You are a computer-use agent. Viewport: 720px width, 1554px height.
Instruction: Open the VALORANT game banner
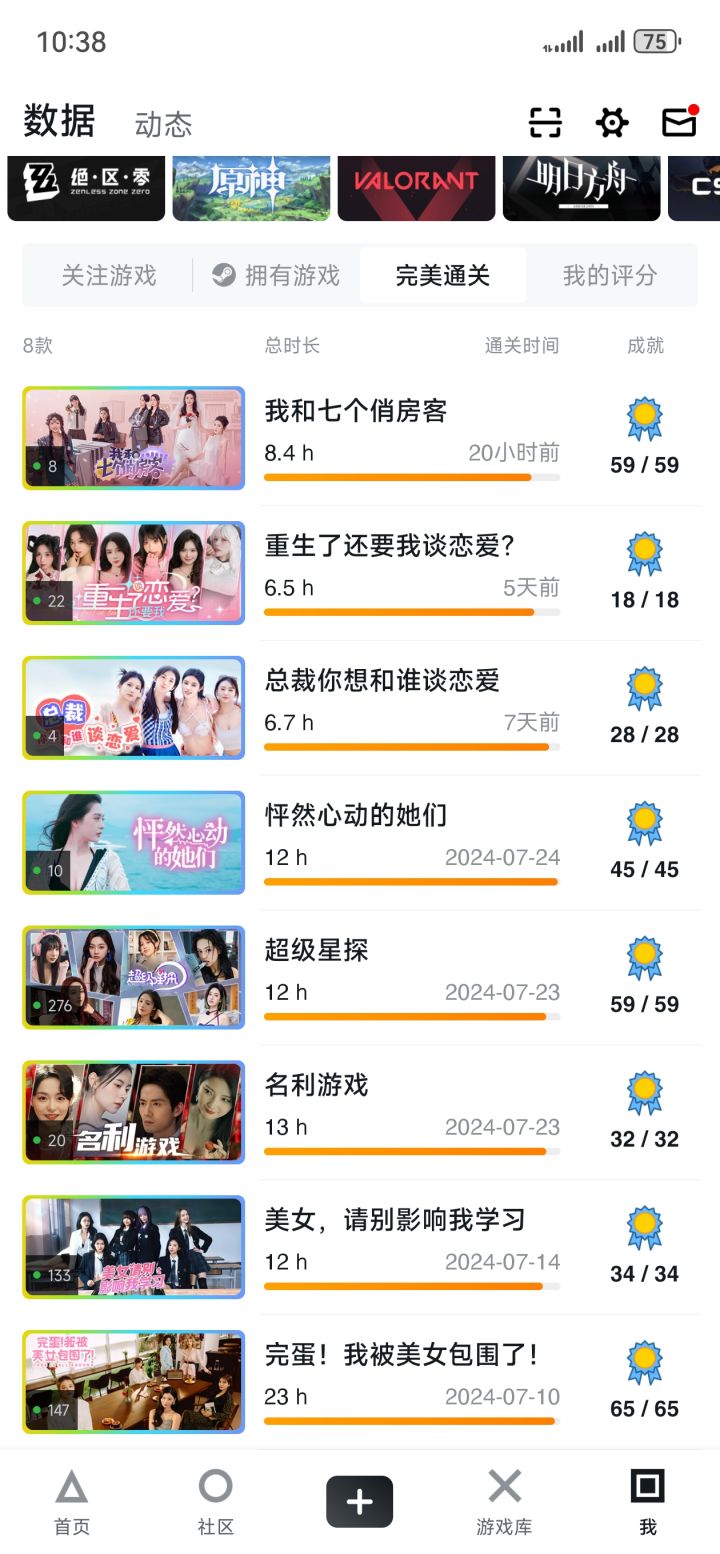coord(416,186)
